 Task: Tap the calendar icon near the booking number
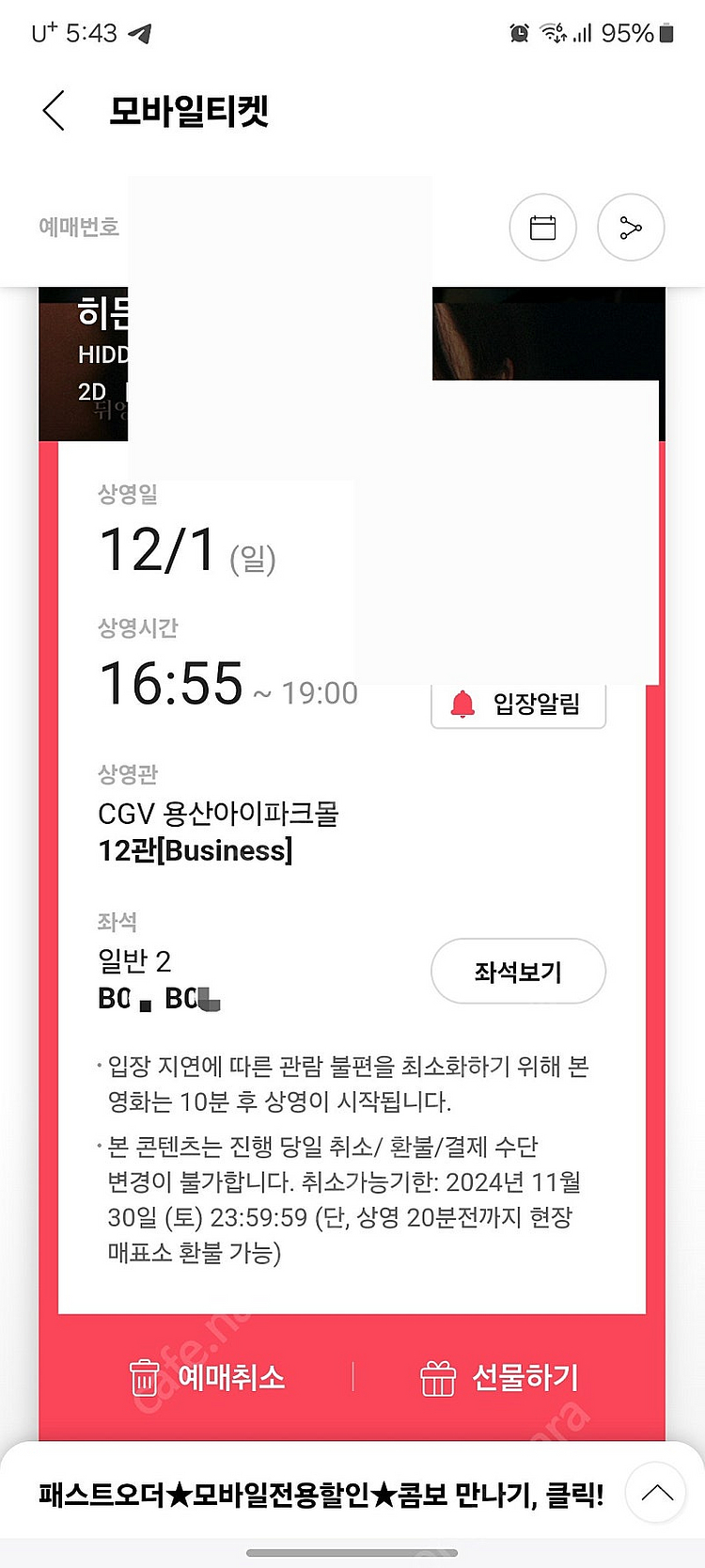tap(543, 227)
